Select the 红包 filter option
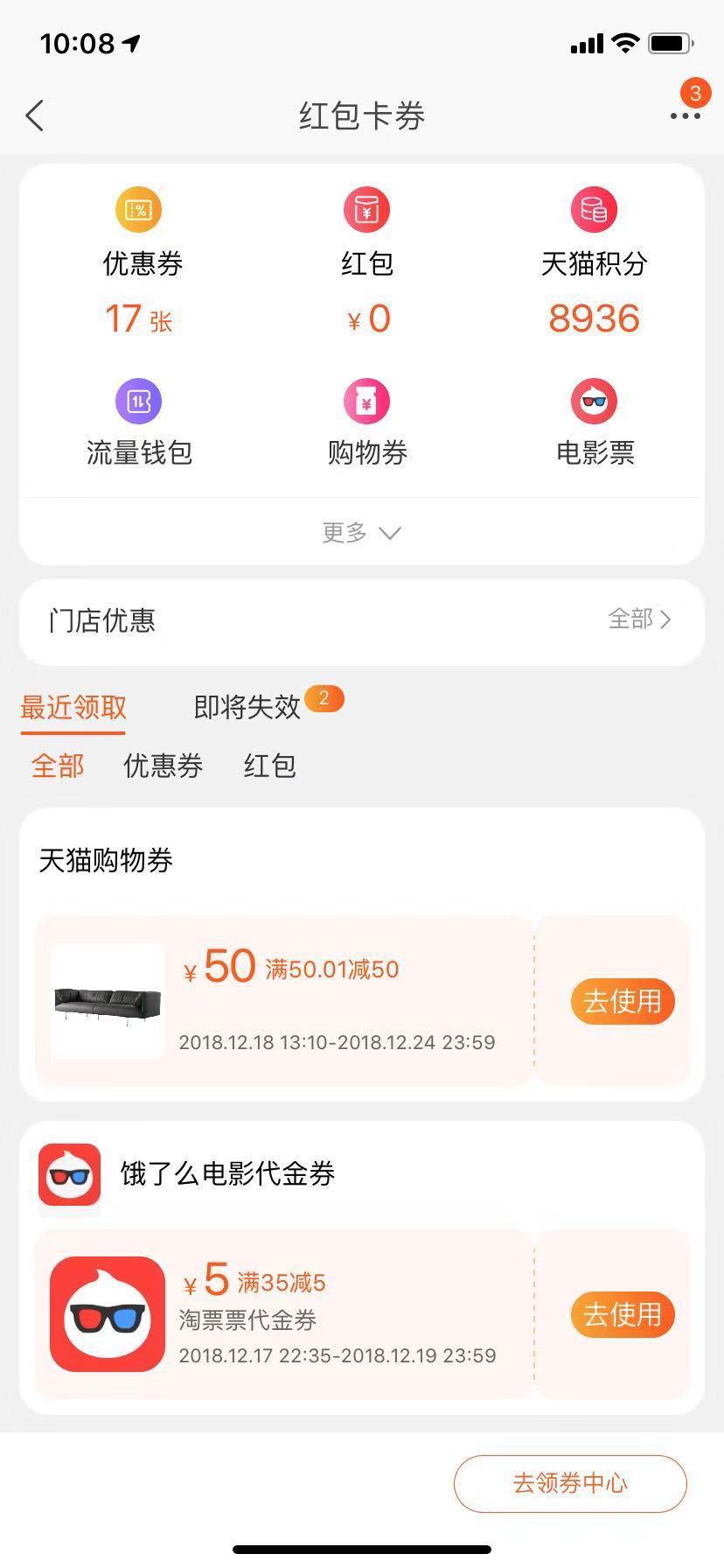Viewport: 724px width, 1568px height. pyautogui.click(x=269, y=766)
